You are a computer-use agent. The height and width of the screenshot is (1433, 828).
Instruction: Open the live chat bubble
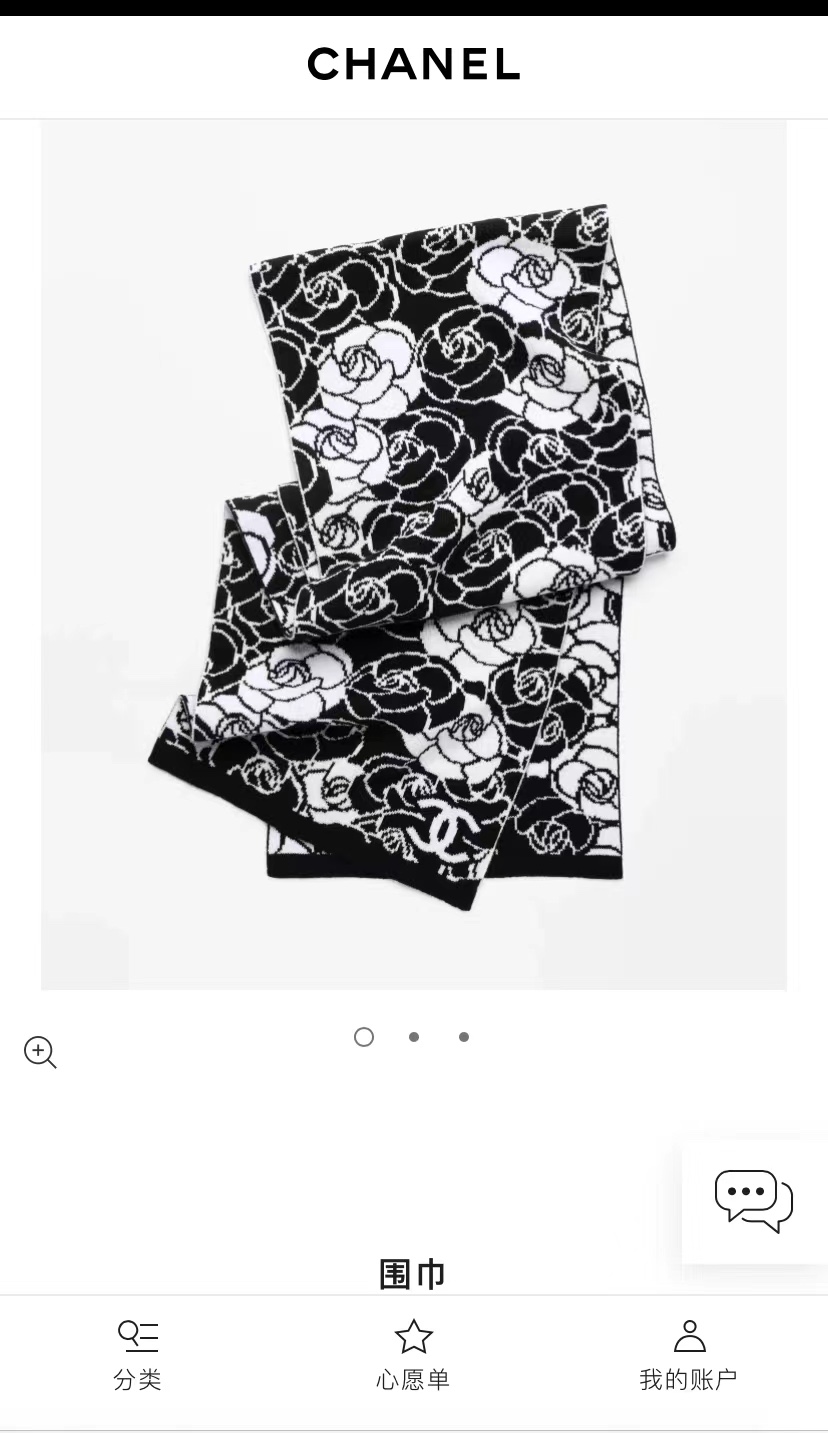click(x=753, y=1201)
